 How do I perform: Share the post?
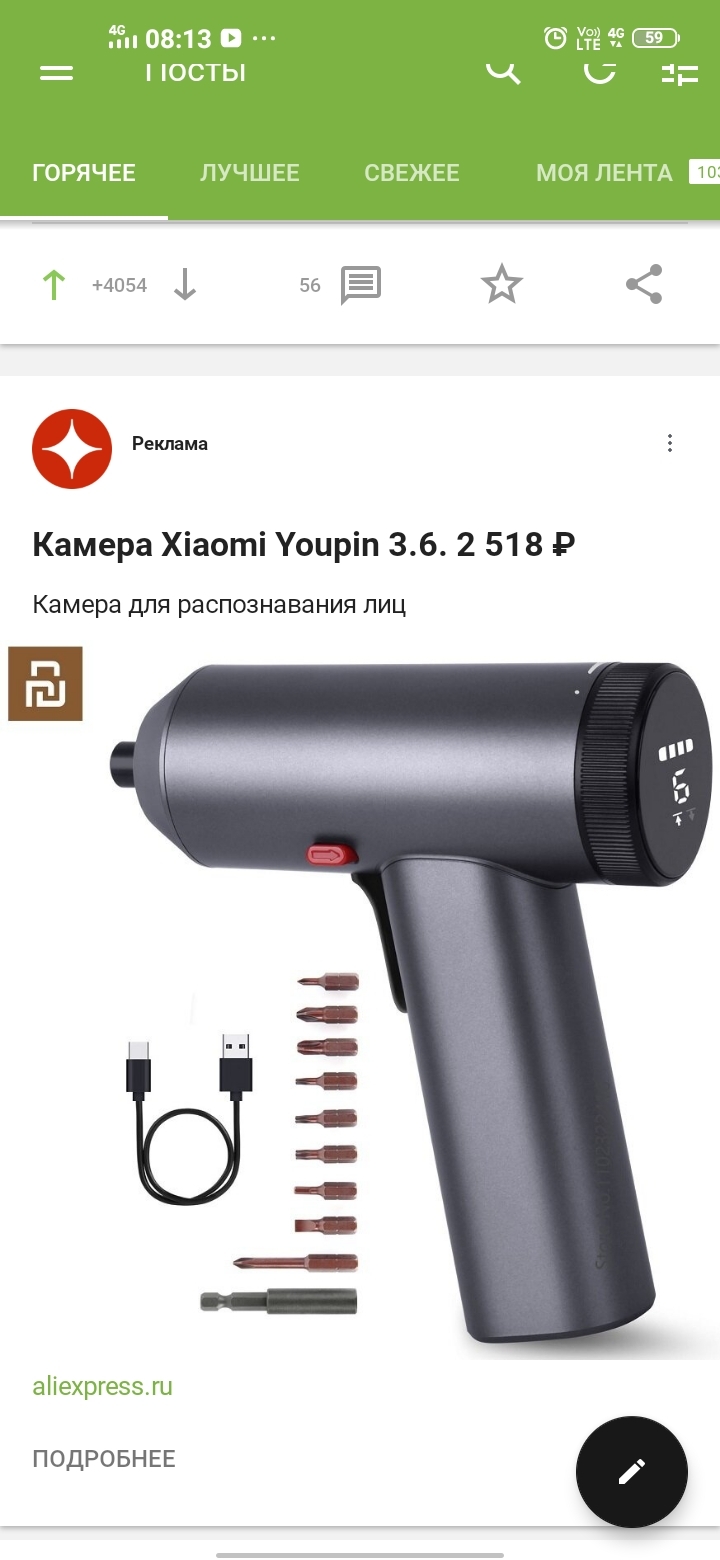click(x=644, y=286)
